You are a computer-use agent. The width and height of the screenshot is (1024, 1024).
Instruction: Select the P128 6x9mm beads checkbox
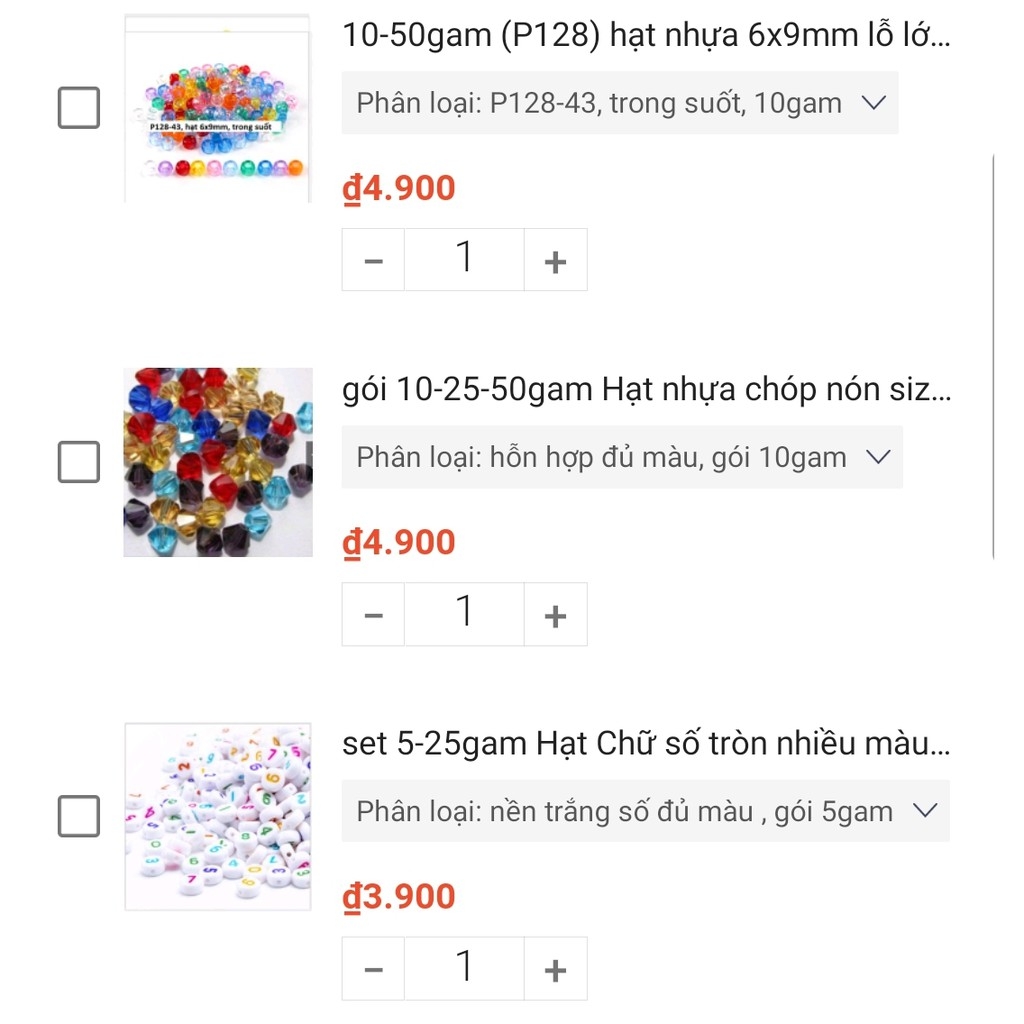click(x=79, y=108)
